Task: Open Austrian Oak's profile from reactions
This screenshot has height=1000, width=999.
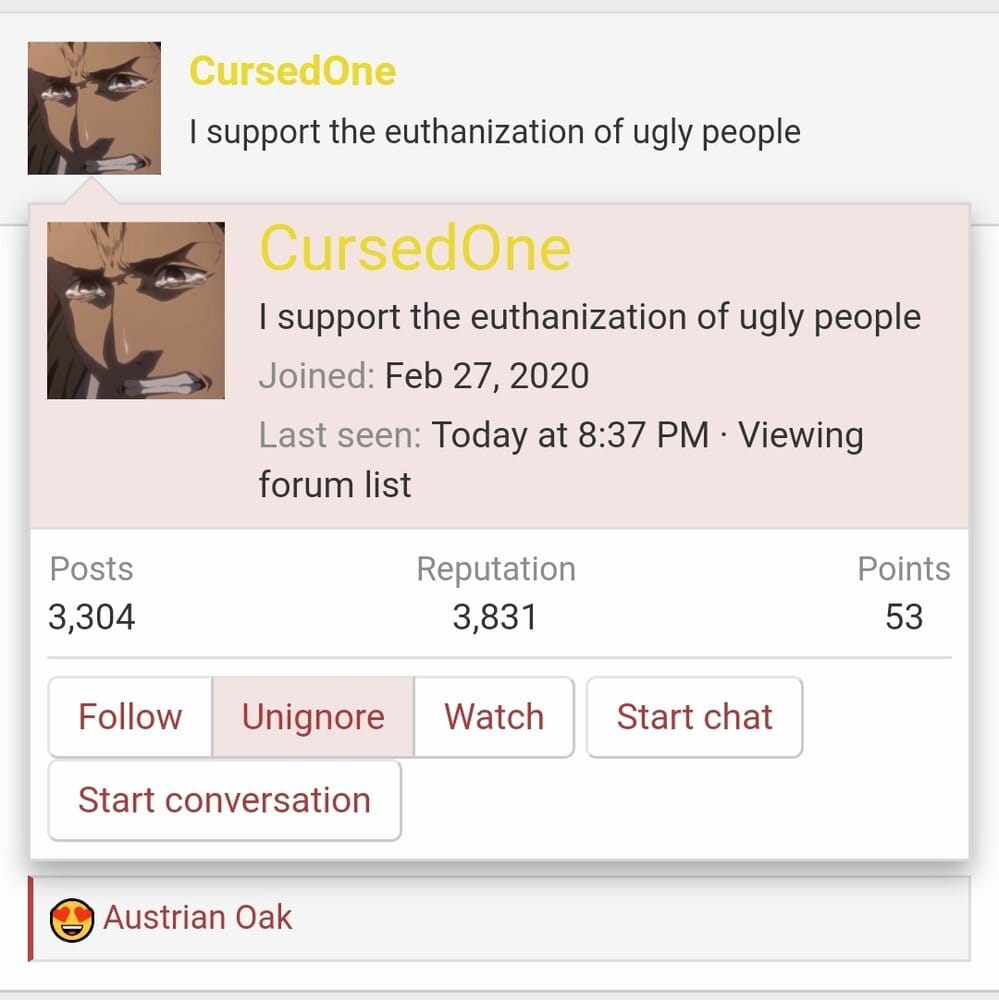Action: pos(198,916)
